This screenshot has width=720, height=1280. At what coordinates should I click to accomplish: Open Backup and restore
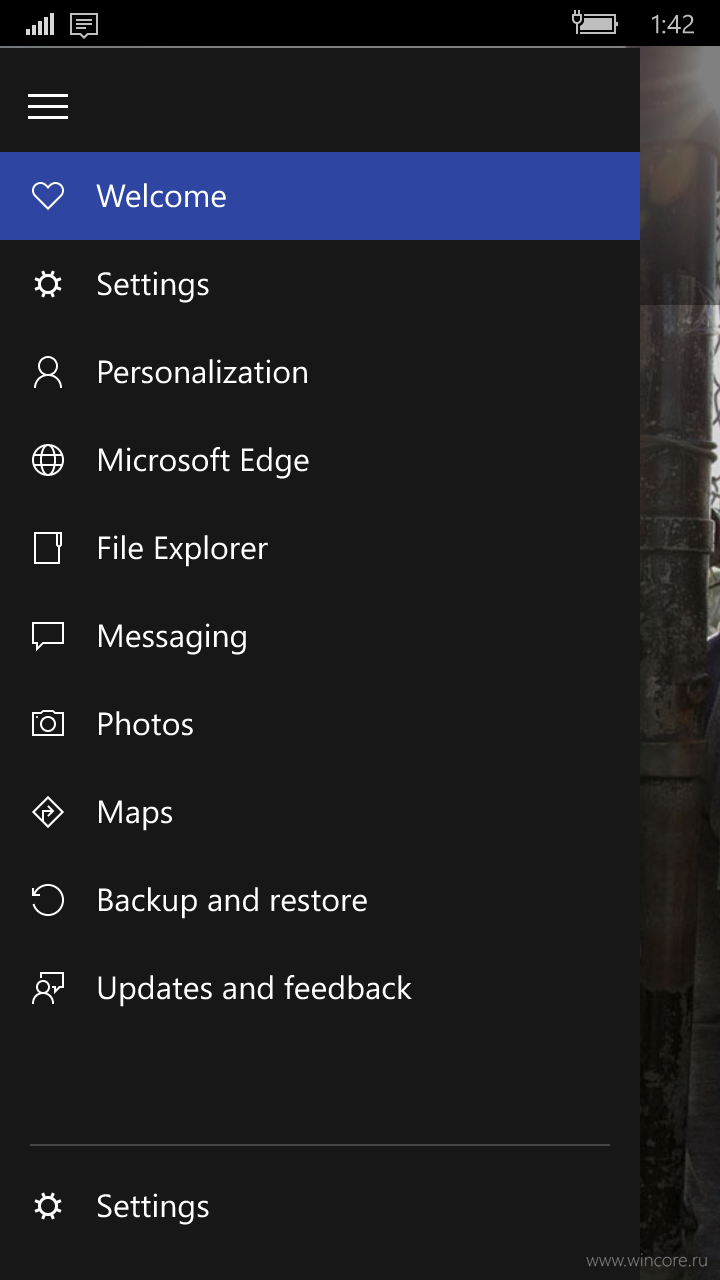pos(320,900)
